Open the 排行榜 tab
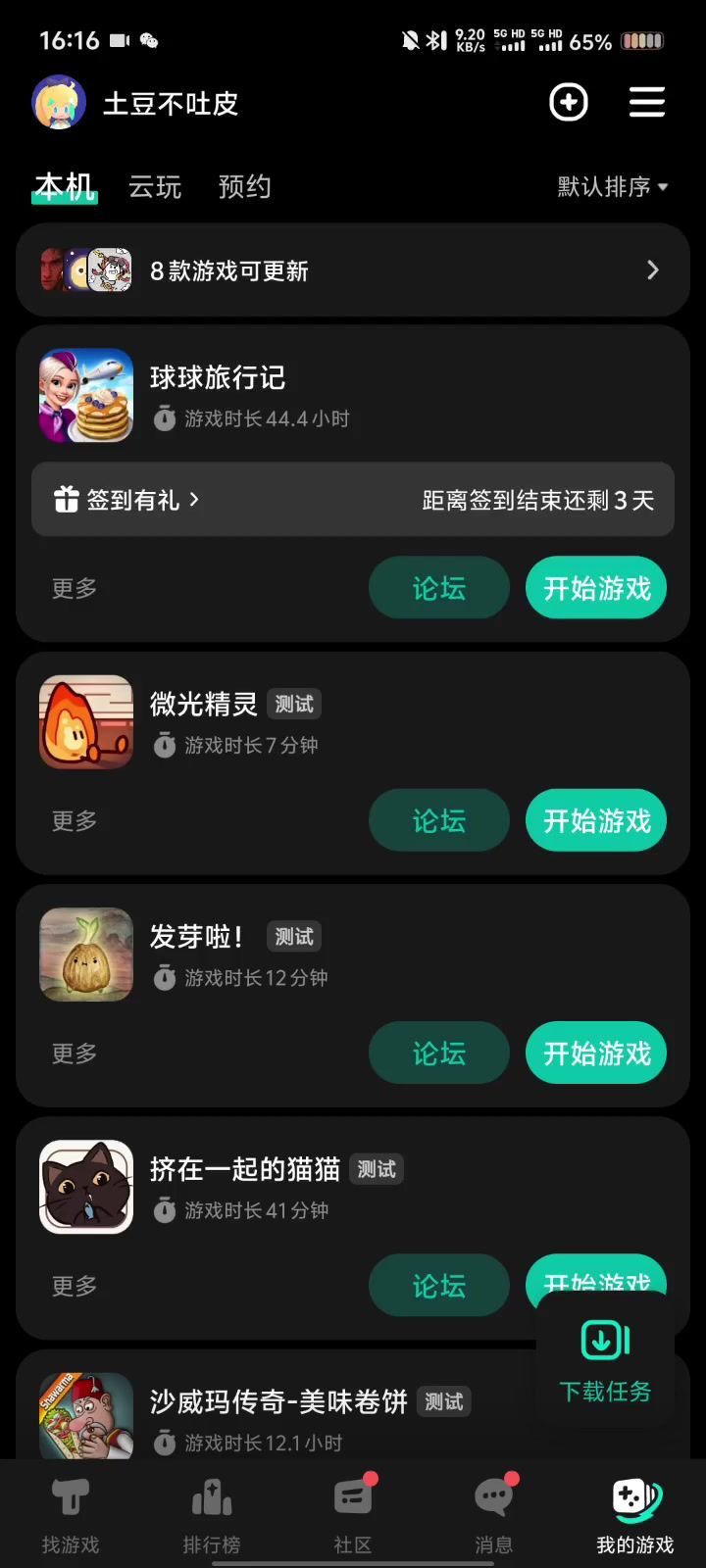706x1568 pixels. pyautogui.click(x=212, y=1514)
